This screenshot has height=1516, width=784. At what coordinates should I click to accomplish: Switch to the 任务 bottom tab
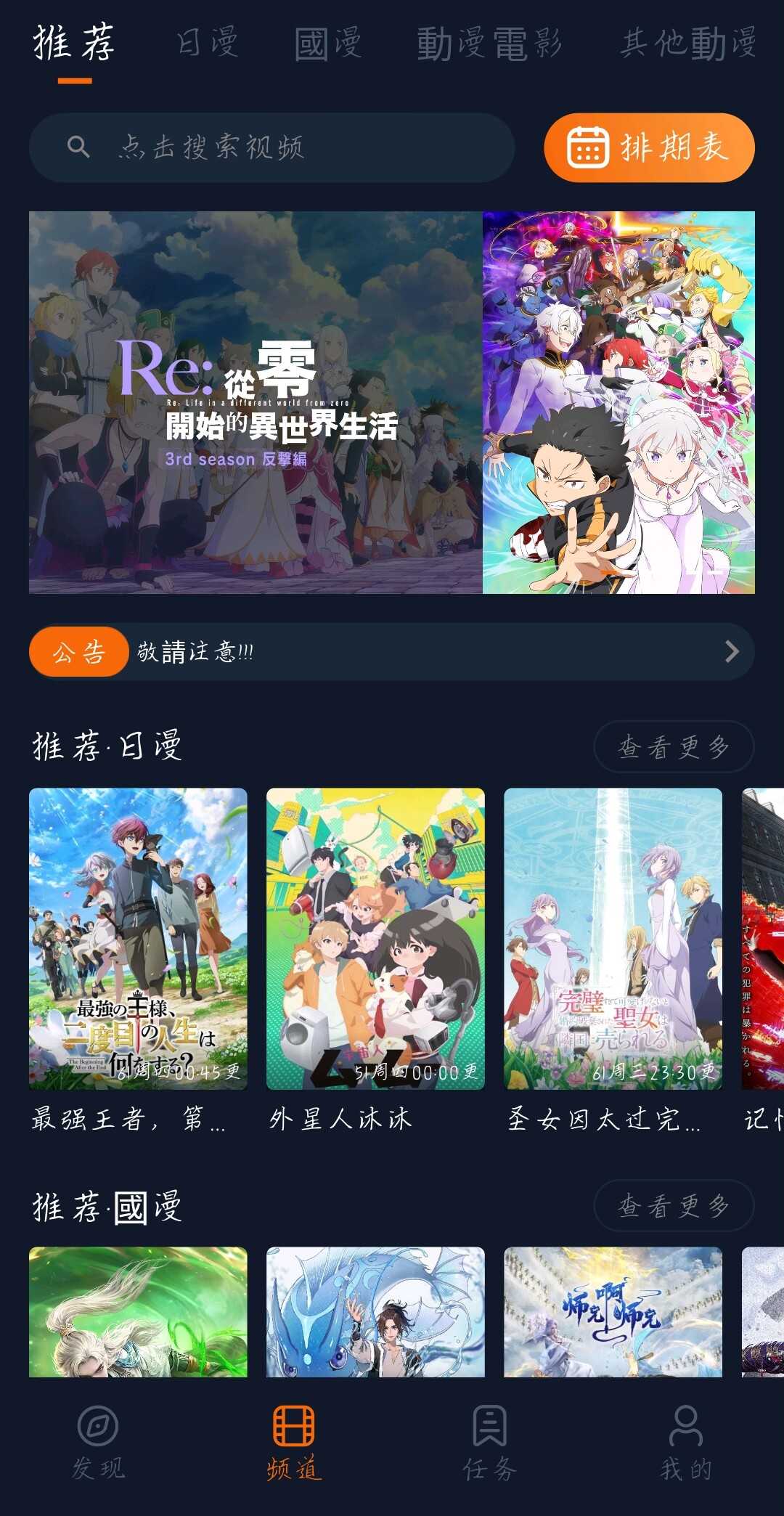490,1442
